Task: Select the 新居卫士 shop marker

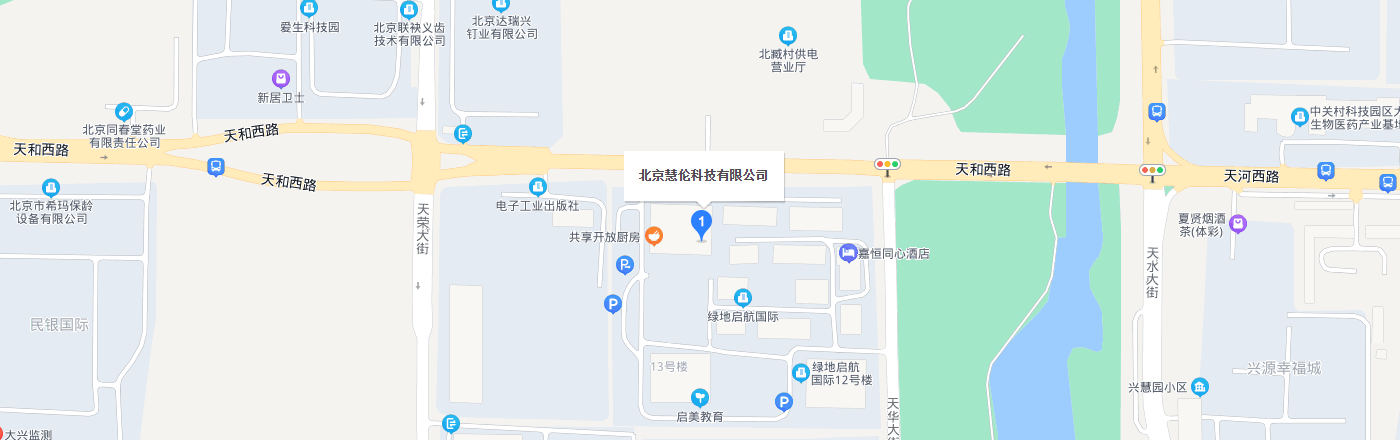Action: [x=281, y=78]
